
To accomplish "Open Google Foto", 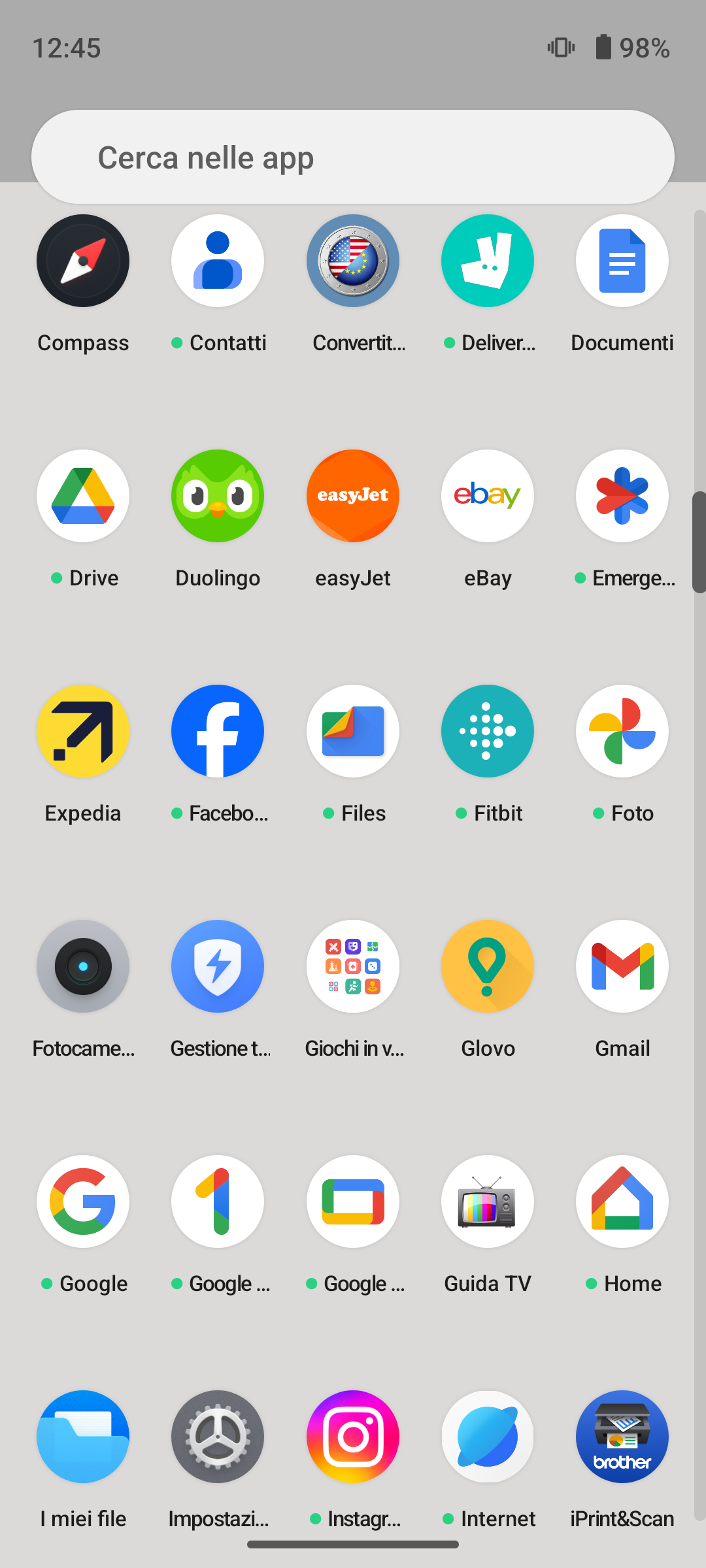I will point(622,731).
